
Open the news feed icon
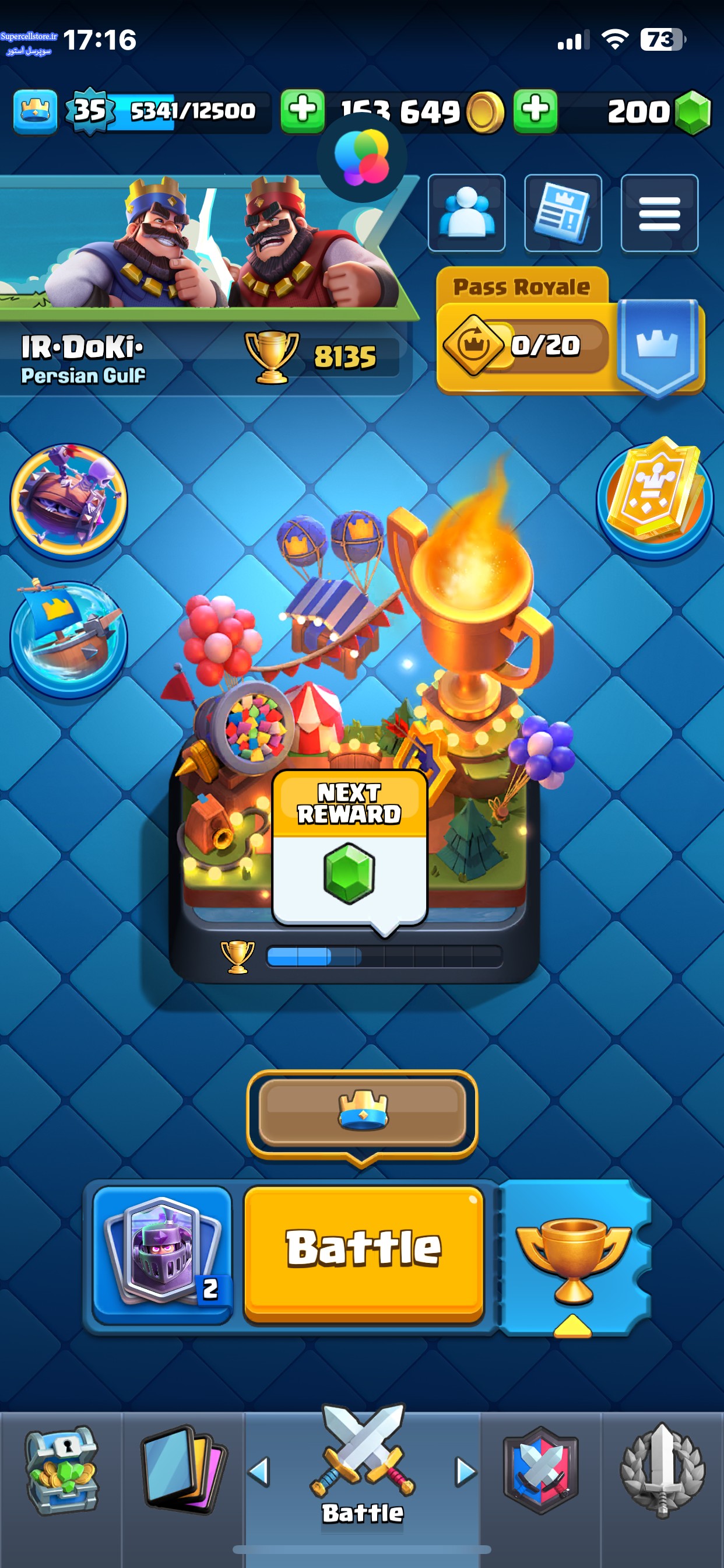click(x=563, y=213)
